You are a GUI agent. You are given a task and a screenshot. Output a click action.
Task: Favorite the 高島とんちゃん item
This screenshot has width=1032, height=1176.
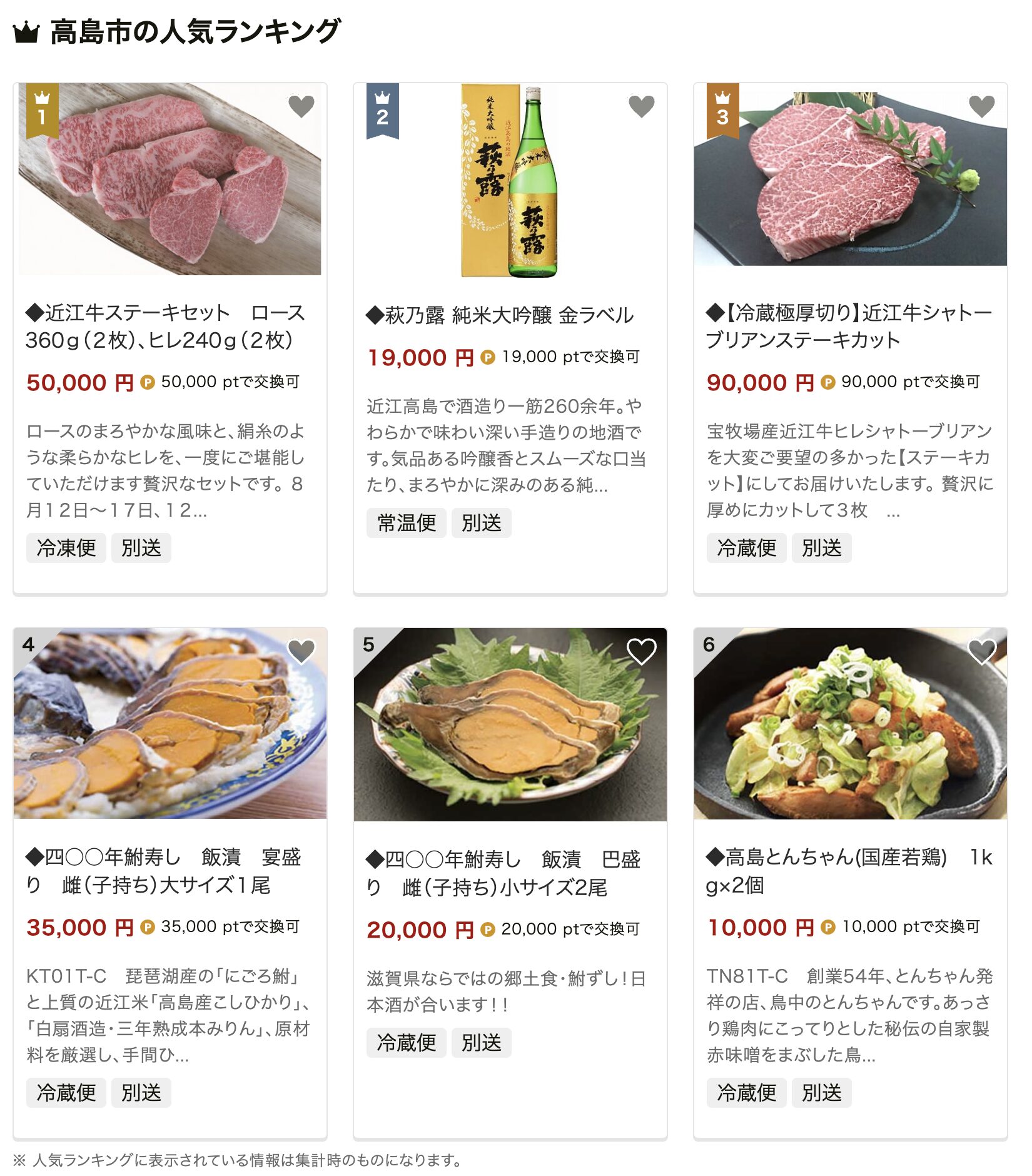click(981, 652)
